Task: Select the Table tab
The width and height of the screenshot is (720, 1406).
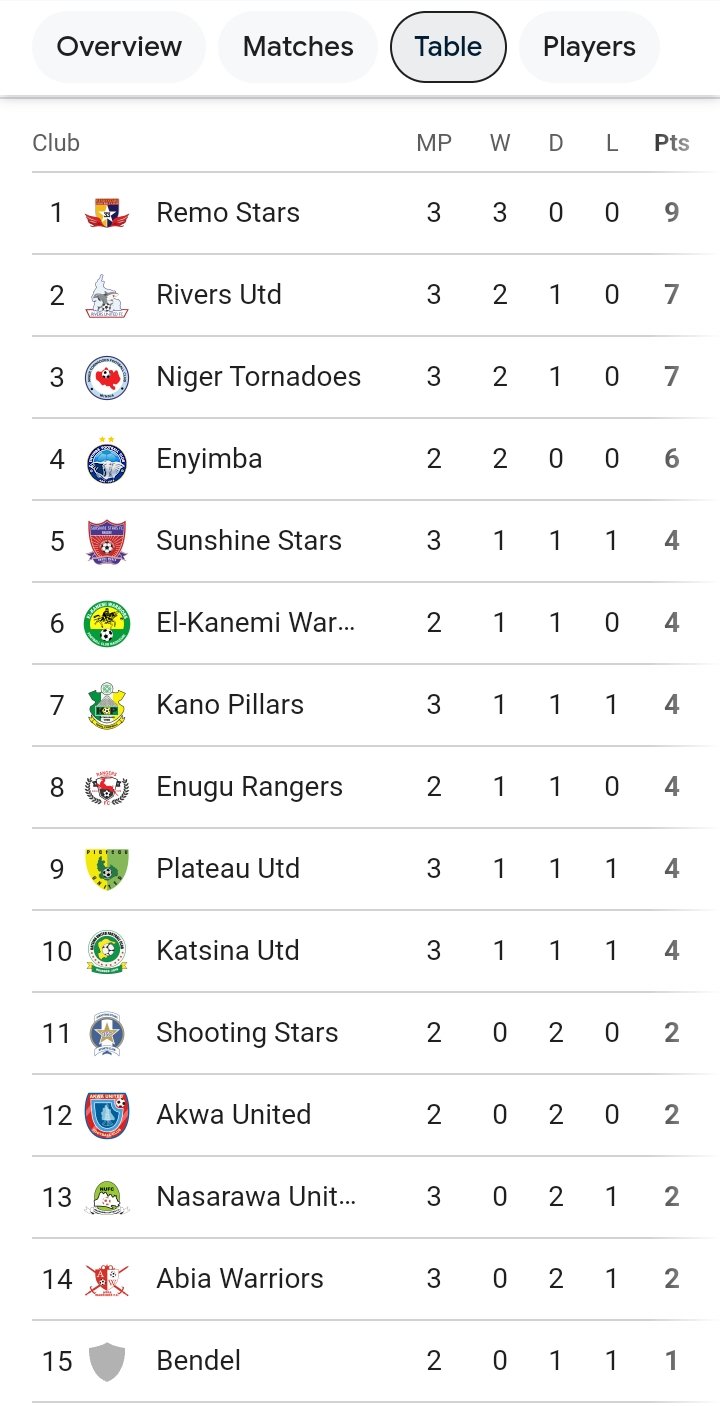Action: pos(448,47)
